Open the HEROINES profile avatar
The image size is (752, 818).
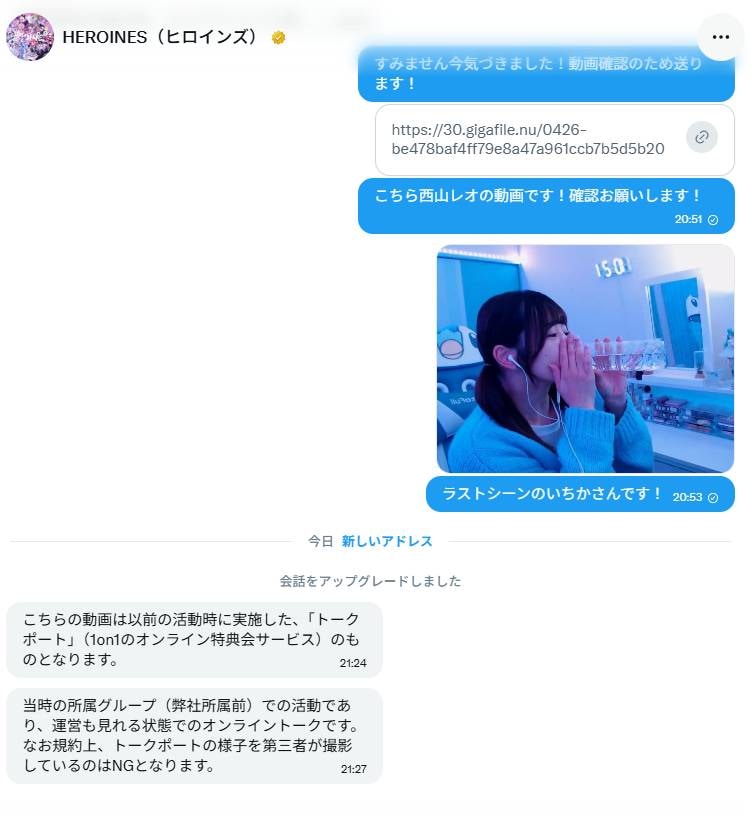click(x=30, y=37)
